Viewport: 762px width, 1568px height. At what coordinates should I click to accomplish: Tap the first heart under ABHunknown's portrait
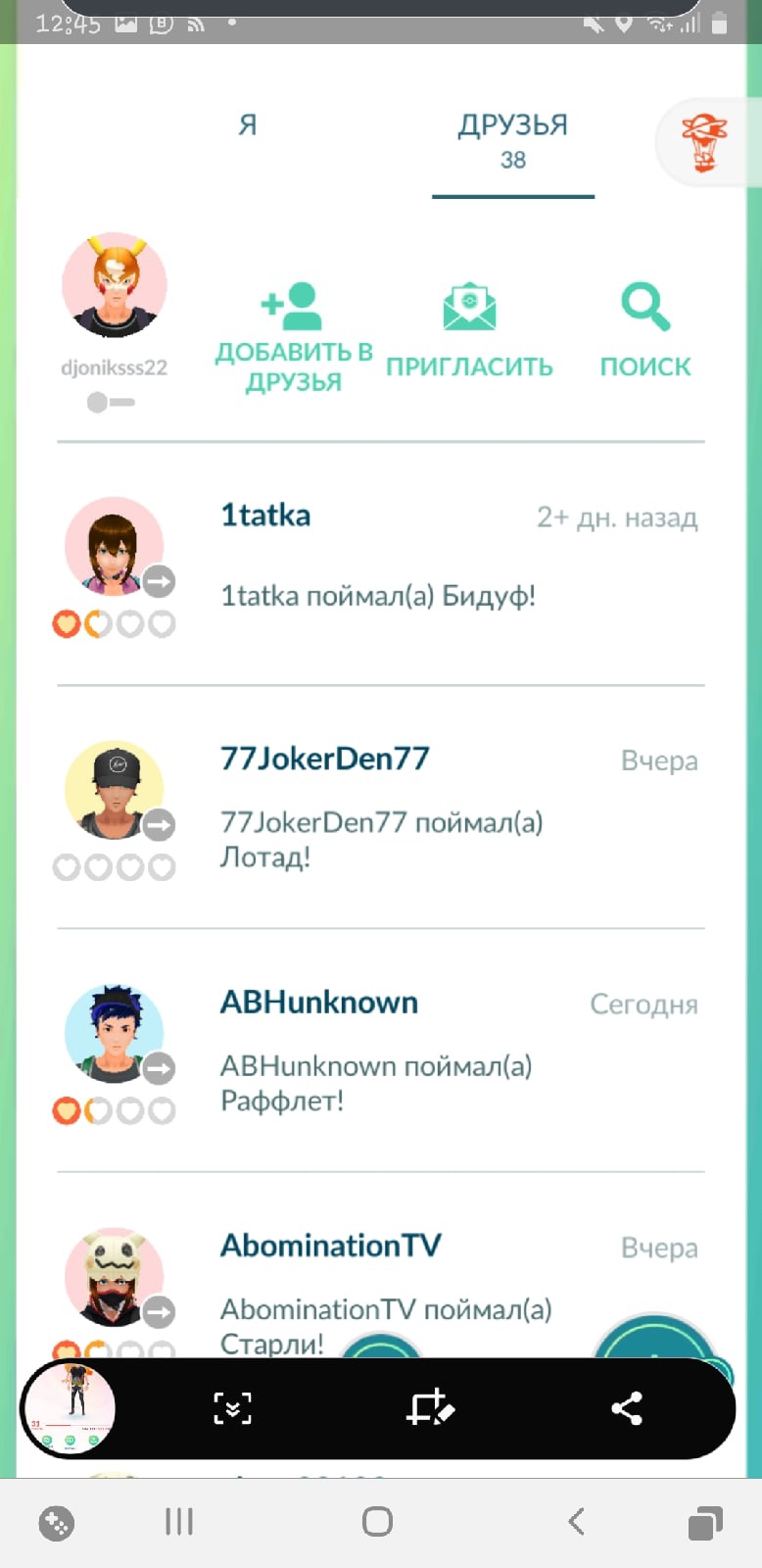tap(65, 1110)
